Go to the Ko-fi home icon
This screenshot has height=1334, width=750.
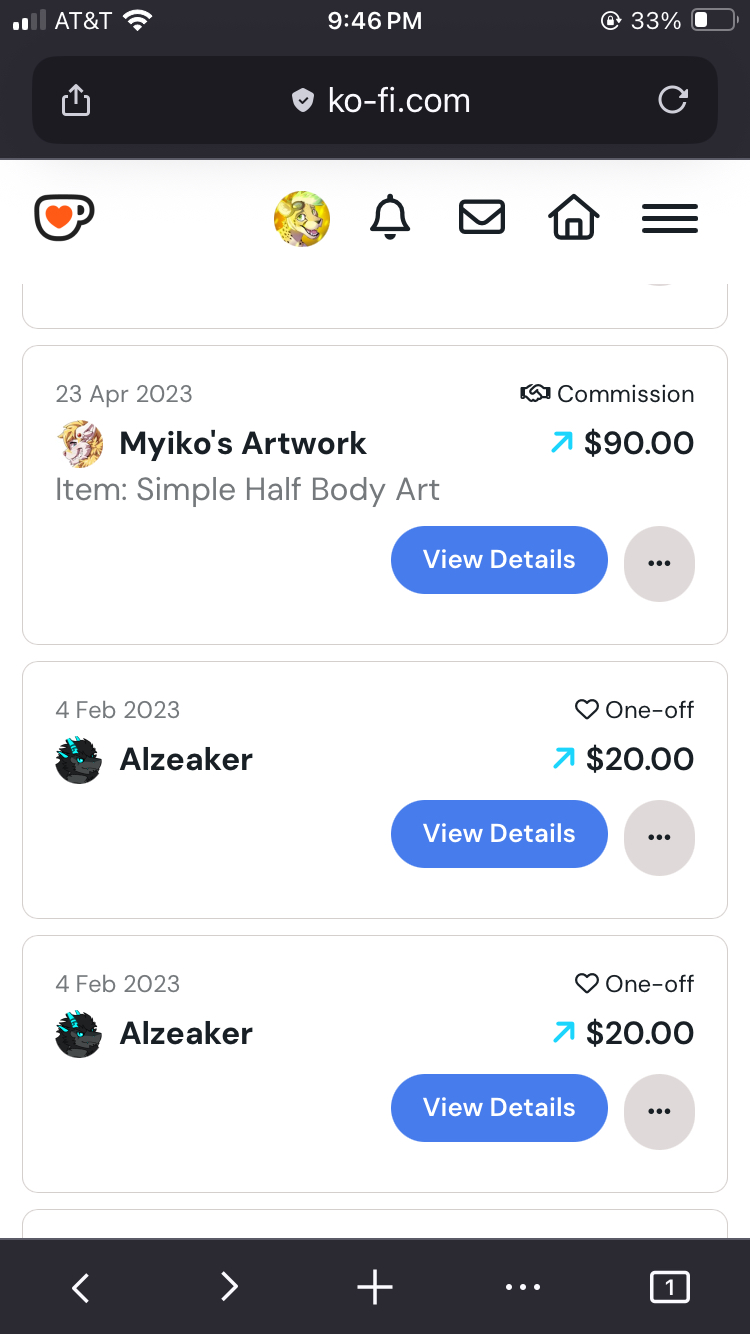574,217
